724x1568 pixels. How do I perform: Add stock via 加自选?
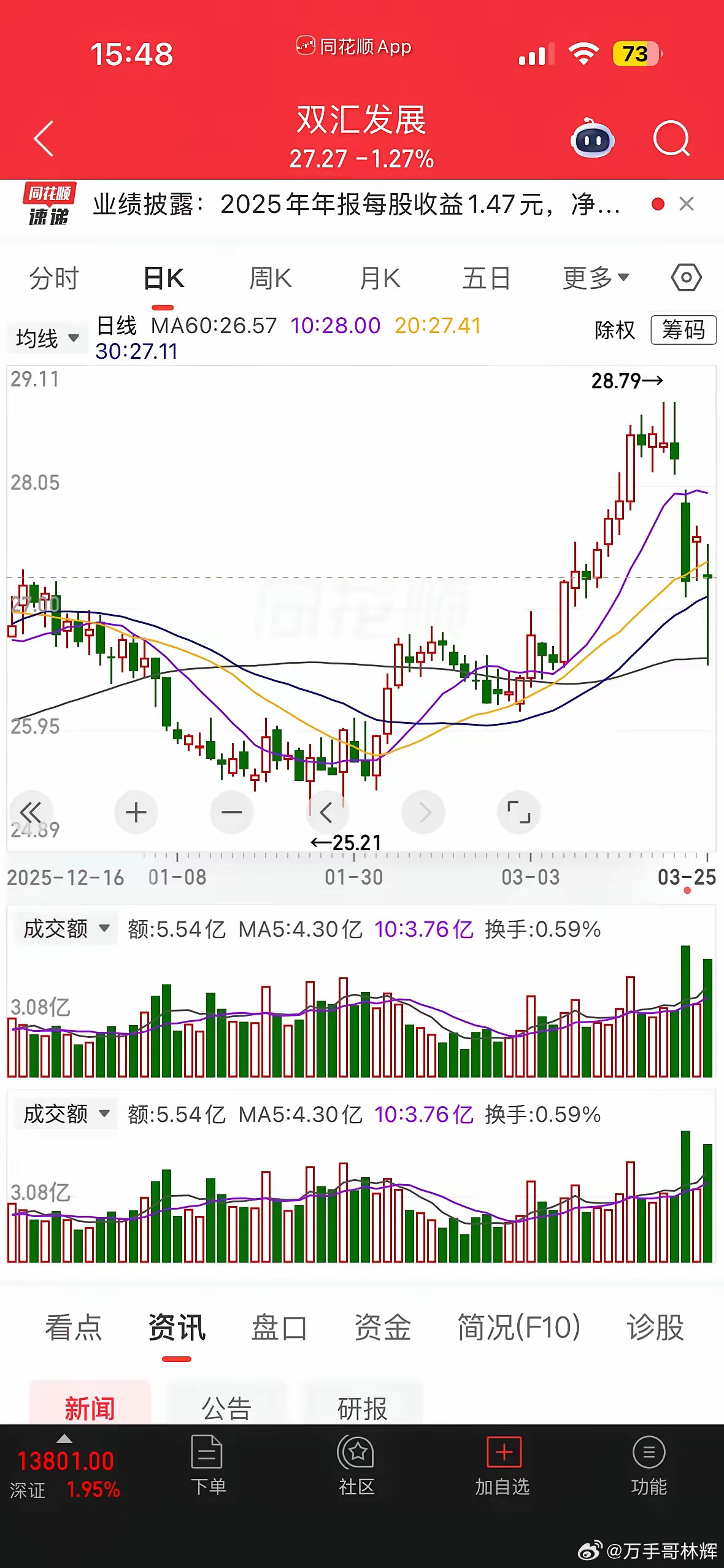pyautogui.click(x=503, y=1466)
